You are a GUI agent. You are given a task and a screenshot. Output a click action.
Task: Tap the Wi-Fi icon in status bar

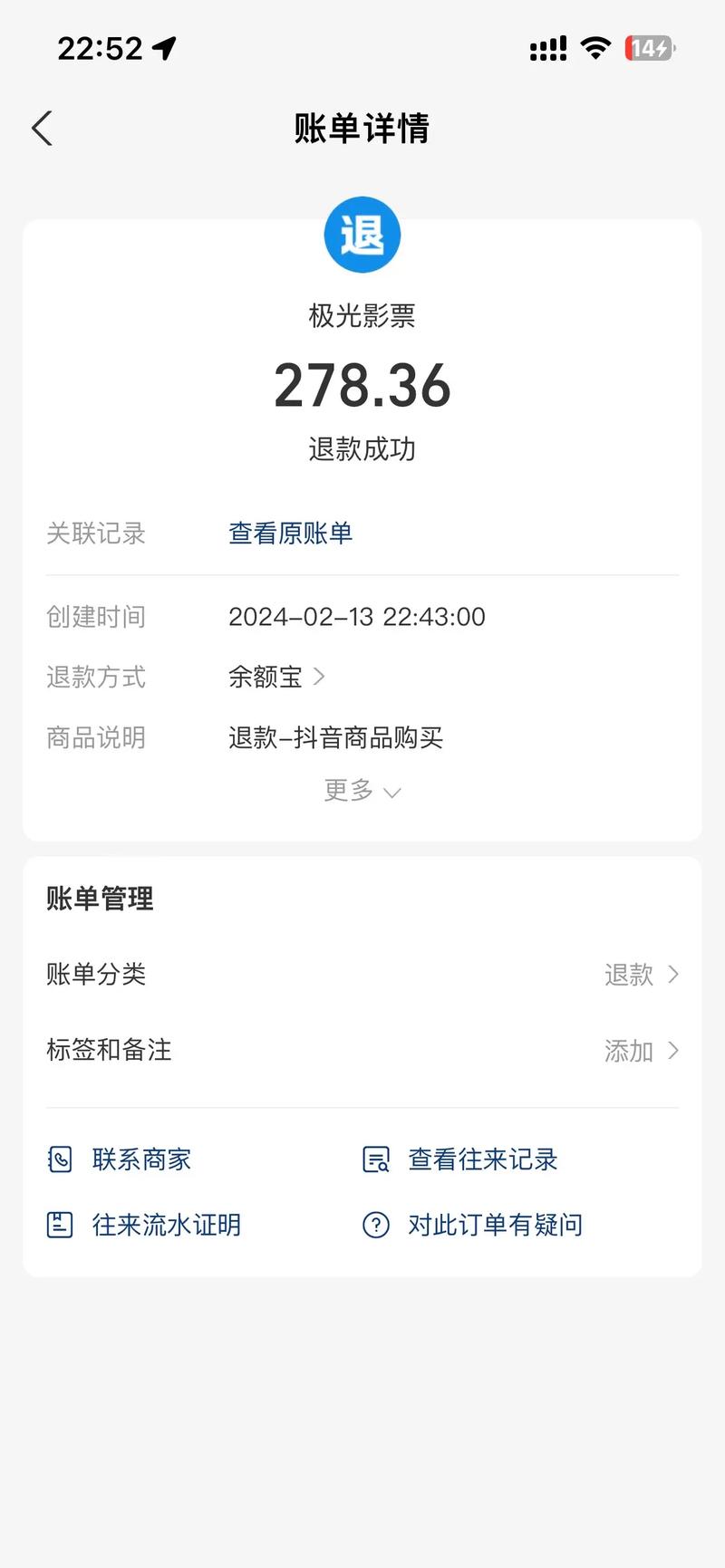[x=595, y=48]
